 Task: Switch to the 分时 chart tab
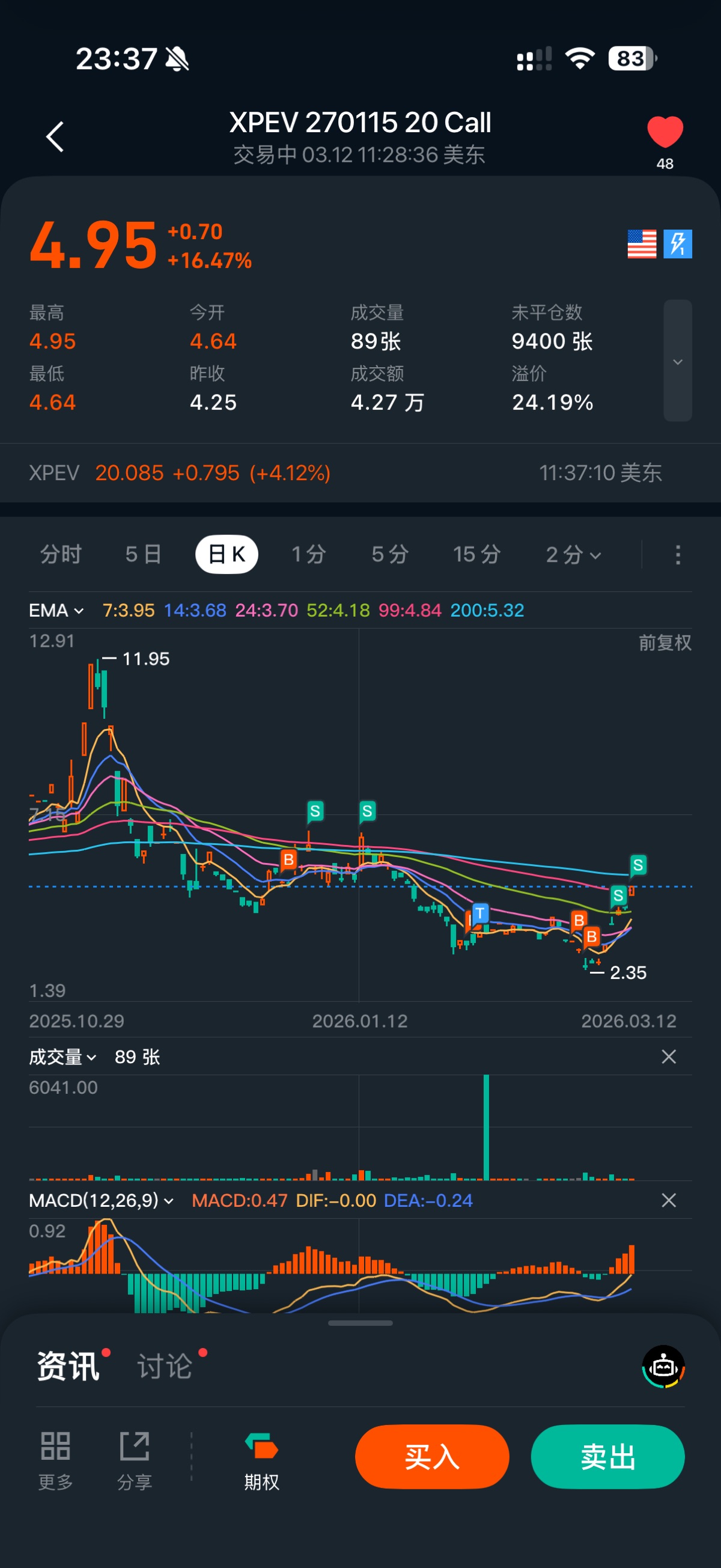click(x=61, y=555)
